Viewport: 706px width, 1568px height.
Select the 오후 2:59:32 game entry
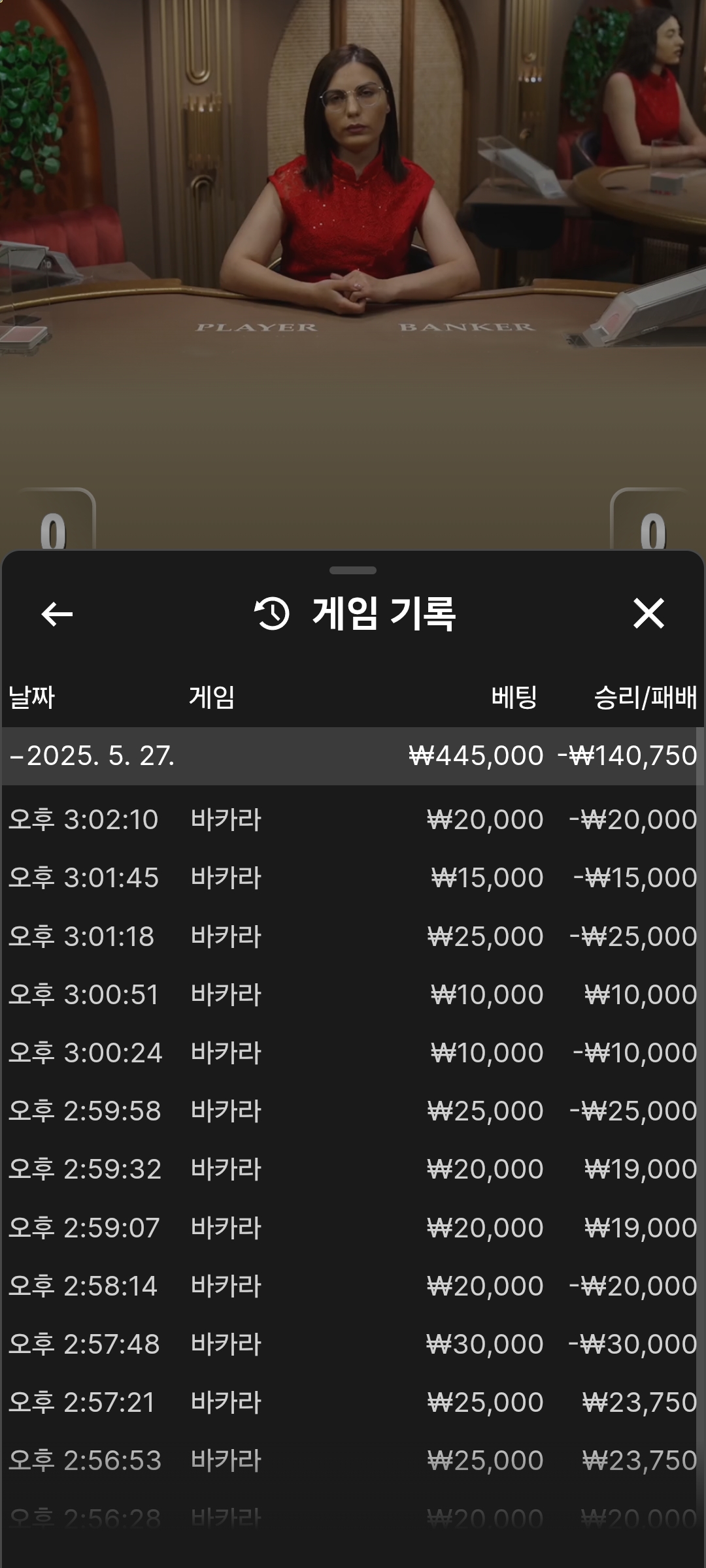coord(353,1169)
